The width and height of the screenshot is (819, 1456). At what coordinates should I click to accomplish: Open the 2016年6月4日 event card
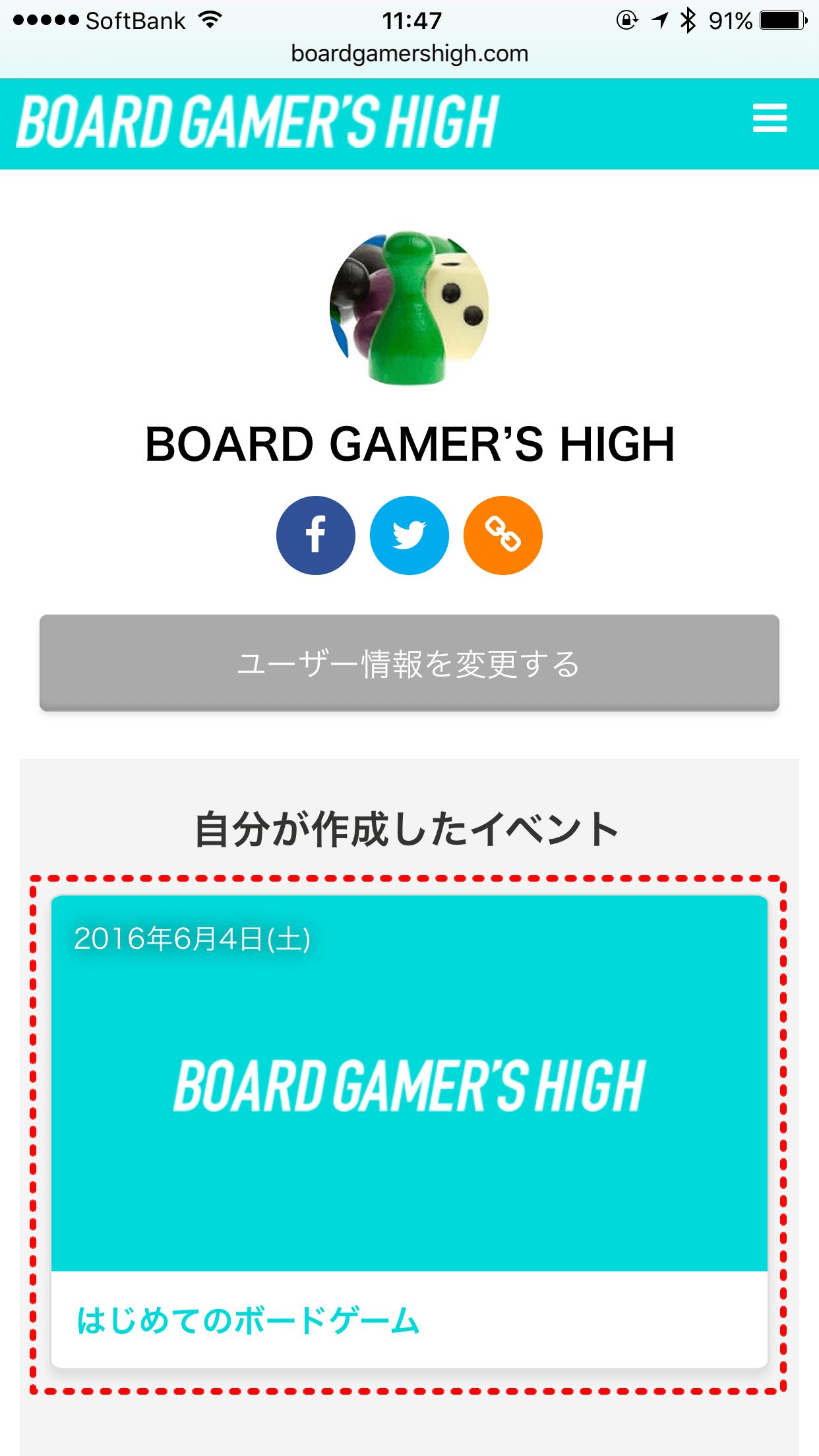tap(409, 1083)
